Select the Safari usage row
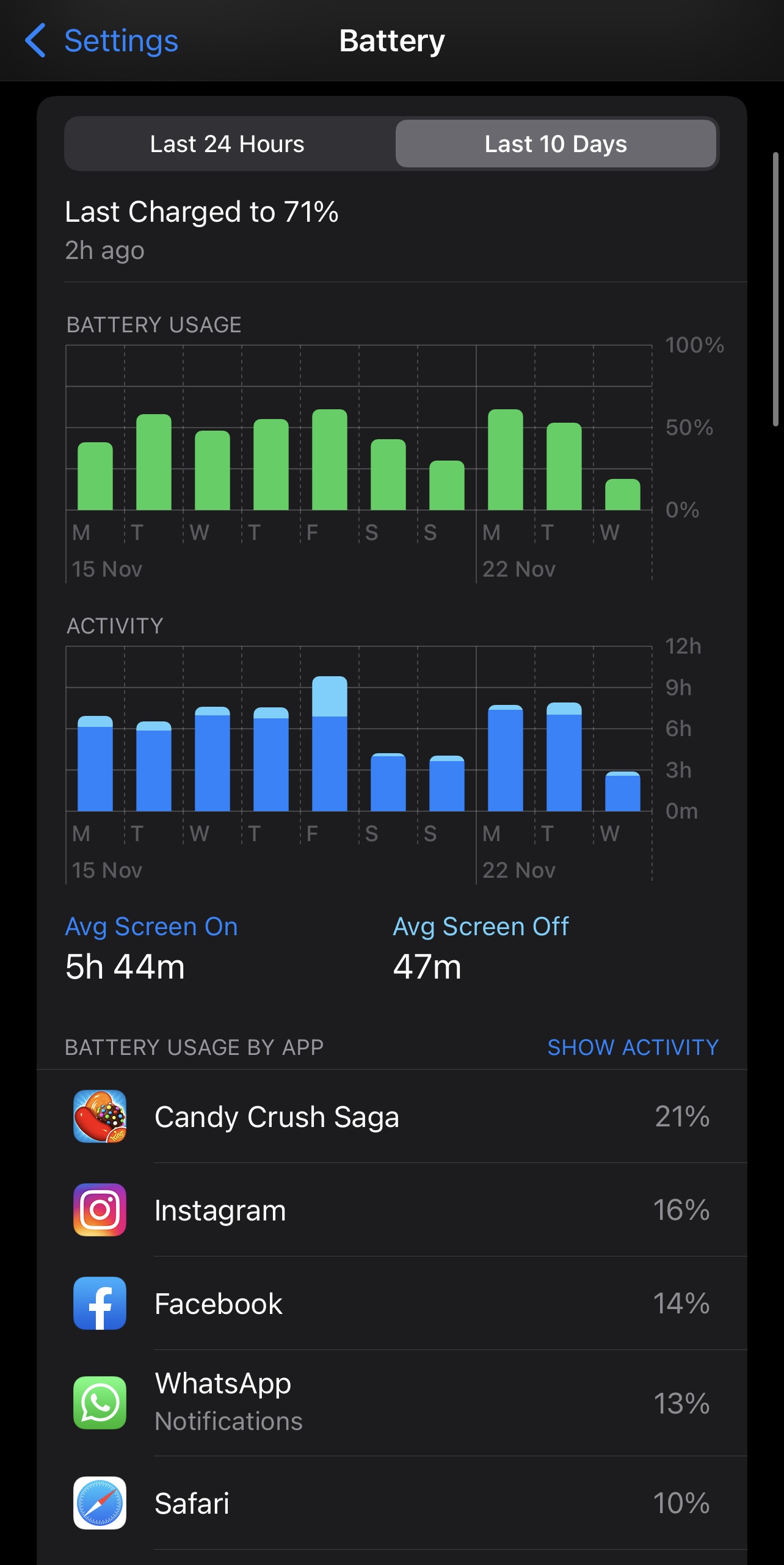Screen dimensions: 784x1565 (392, 1503)
